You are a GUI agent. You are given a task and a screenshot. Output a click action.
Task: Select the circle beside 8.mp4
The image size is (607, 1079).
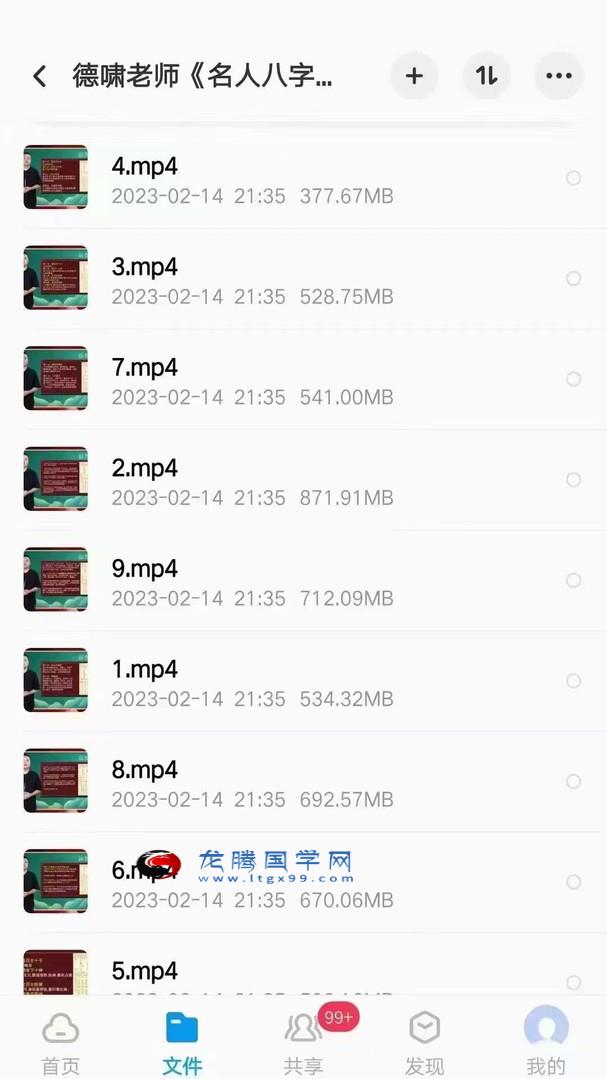573,781
